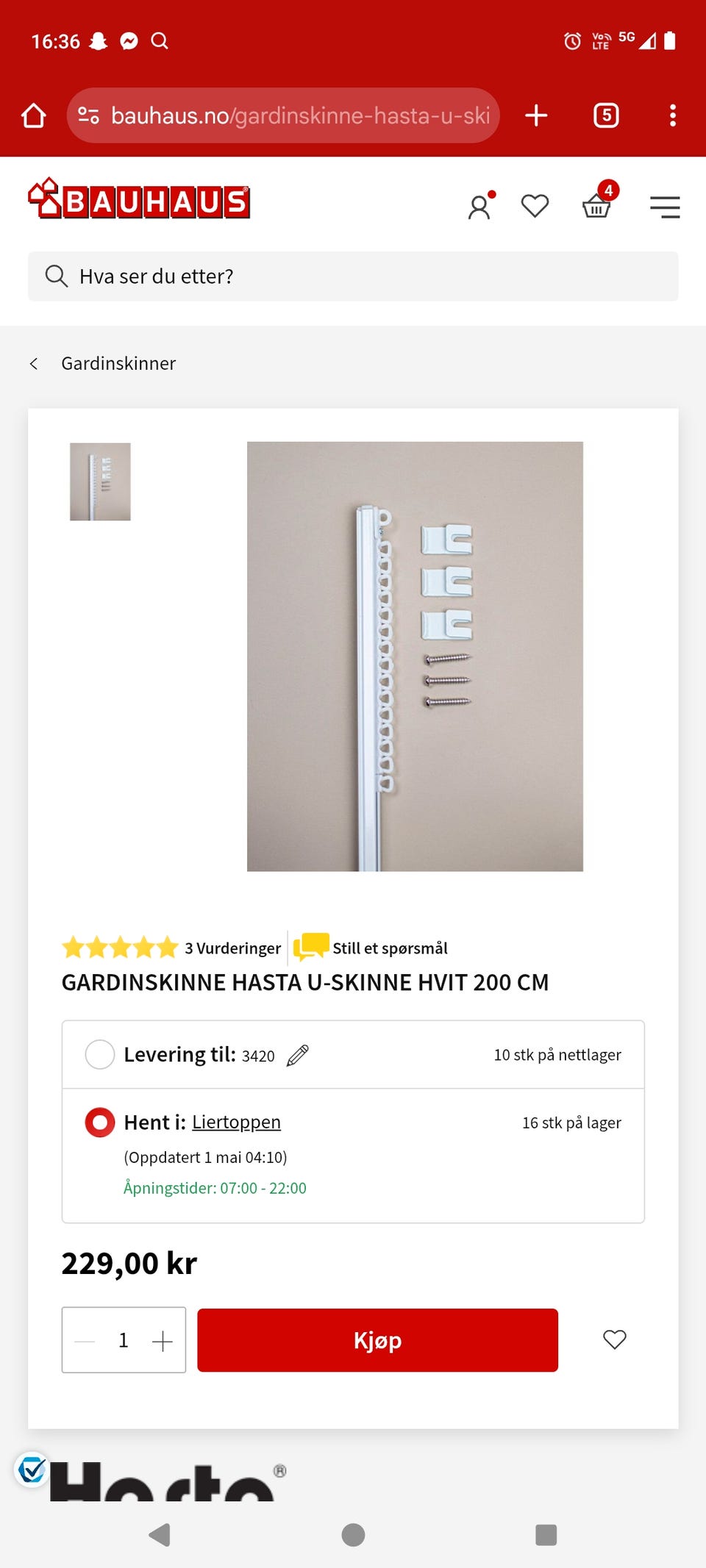The width and height of the screenshot is (706, 1568).
Task: Open the tab switcher showing 5 tabs
Action: [x=605, y=115]
